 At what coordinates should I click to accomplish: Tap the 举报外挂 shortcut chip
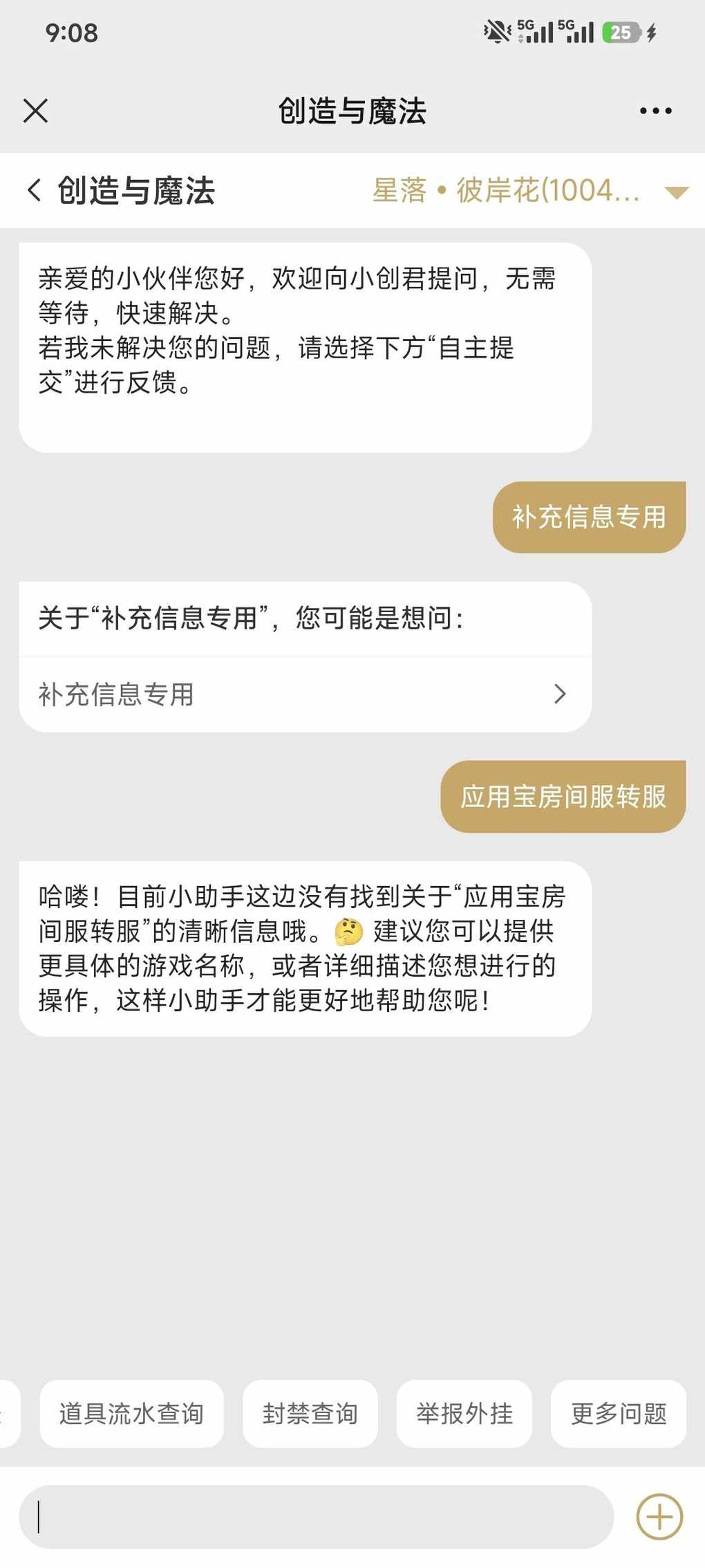tap(464, 1414)
